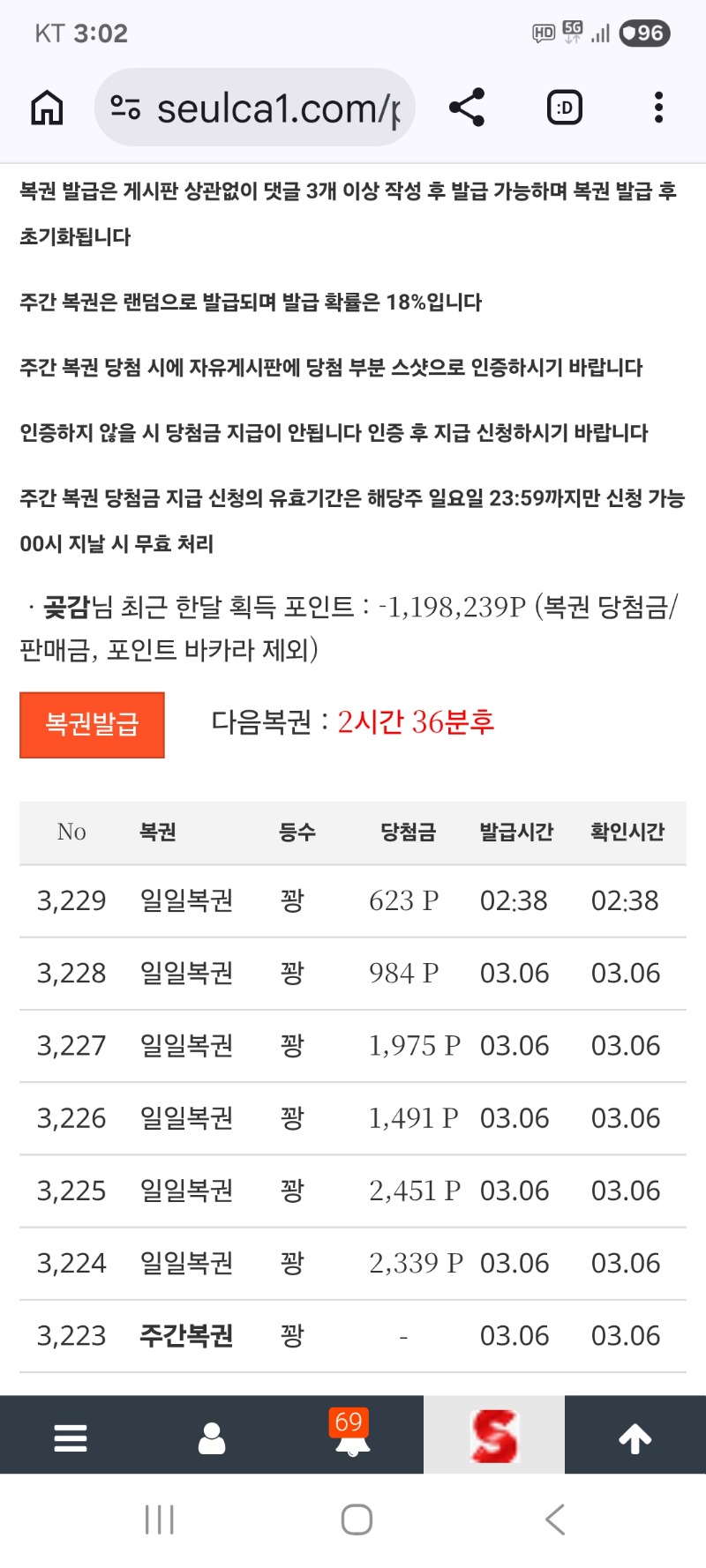Viewport: 706px width, 1568px height.
Task: Tap the 복권발급 button
Action: tap(92, 725)
